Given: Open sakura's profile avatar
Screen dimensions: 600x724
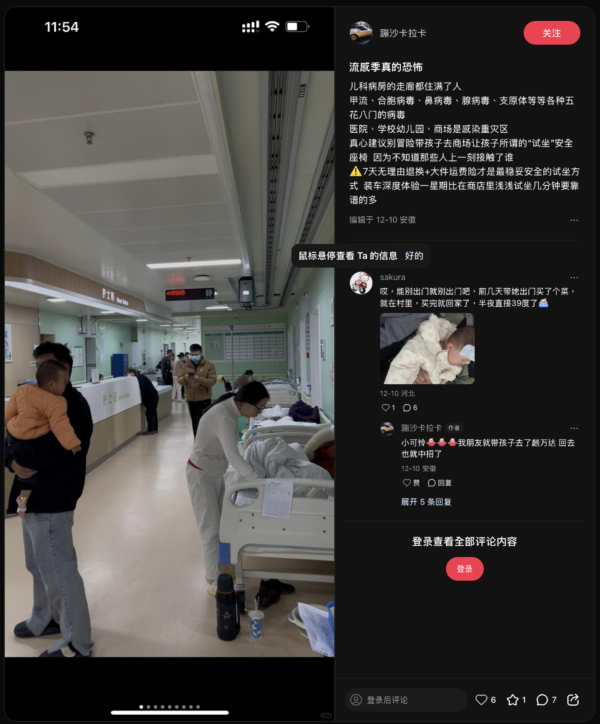Looking at the screenshot, I should (361, 282).
